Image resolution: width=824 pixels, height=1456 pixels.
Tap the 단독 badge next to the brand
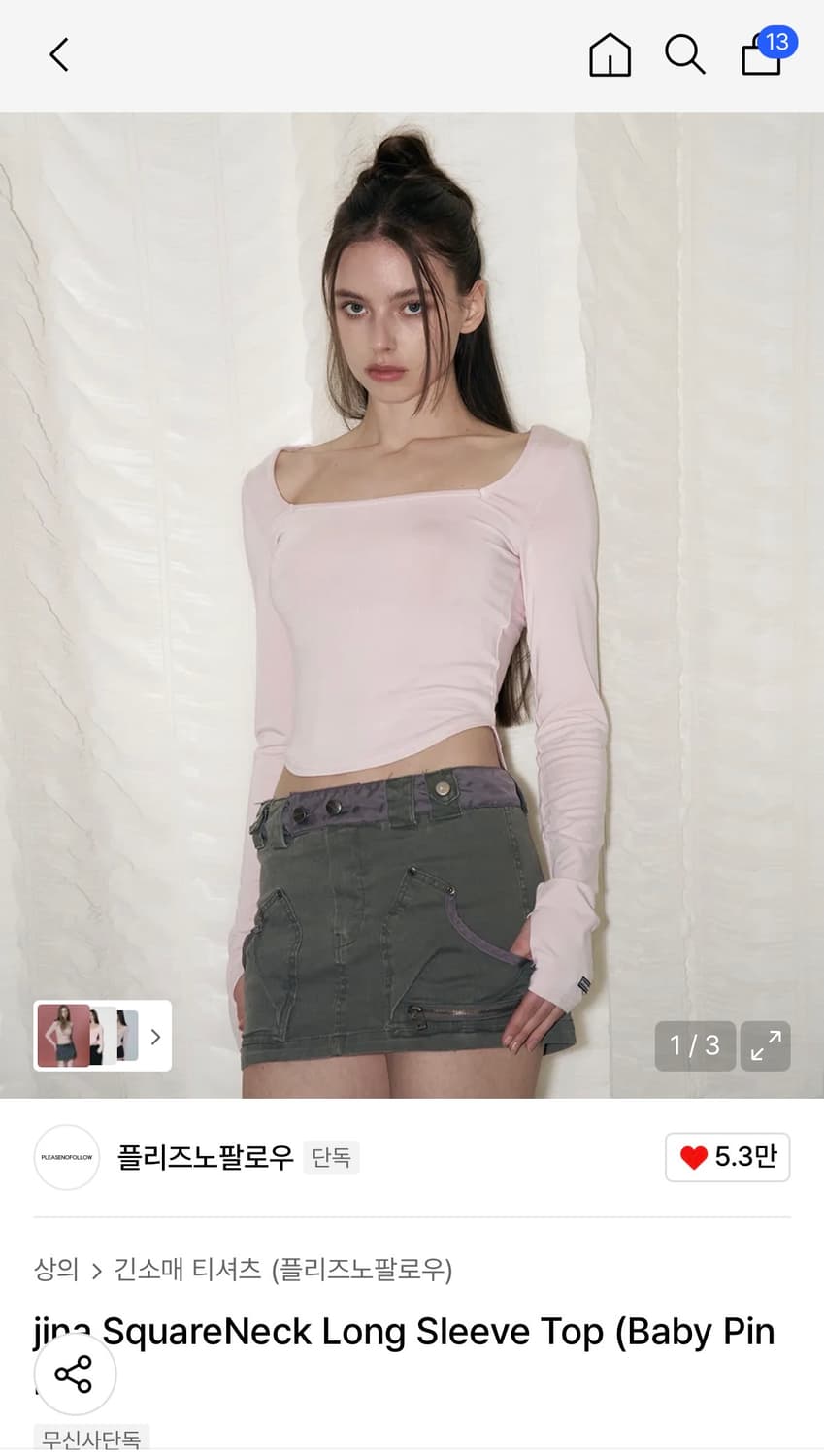331,1157
